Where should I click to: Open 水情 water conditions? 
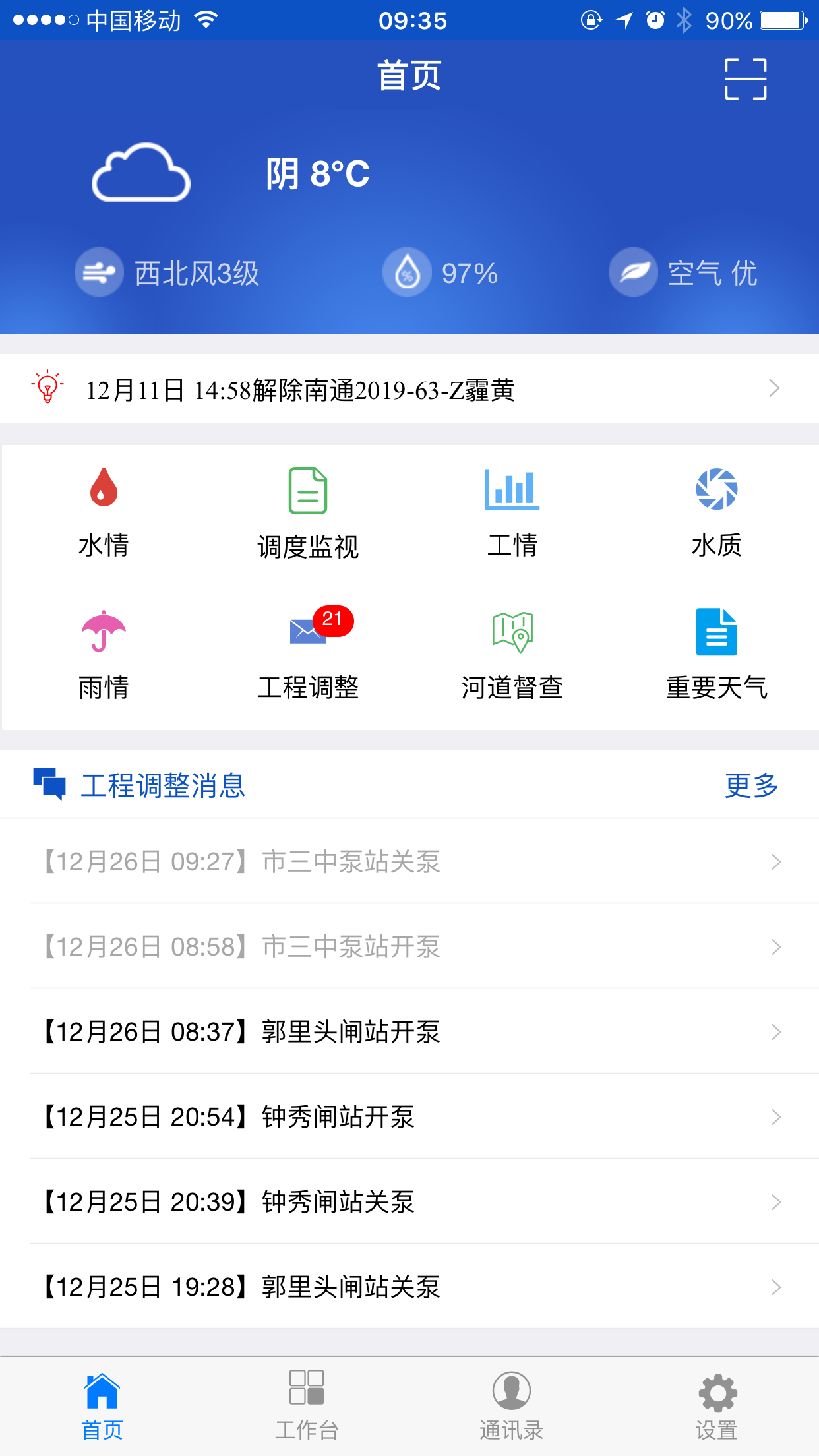point(104,512)
